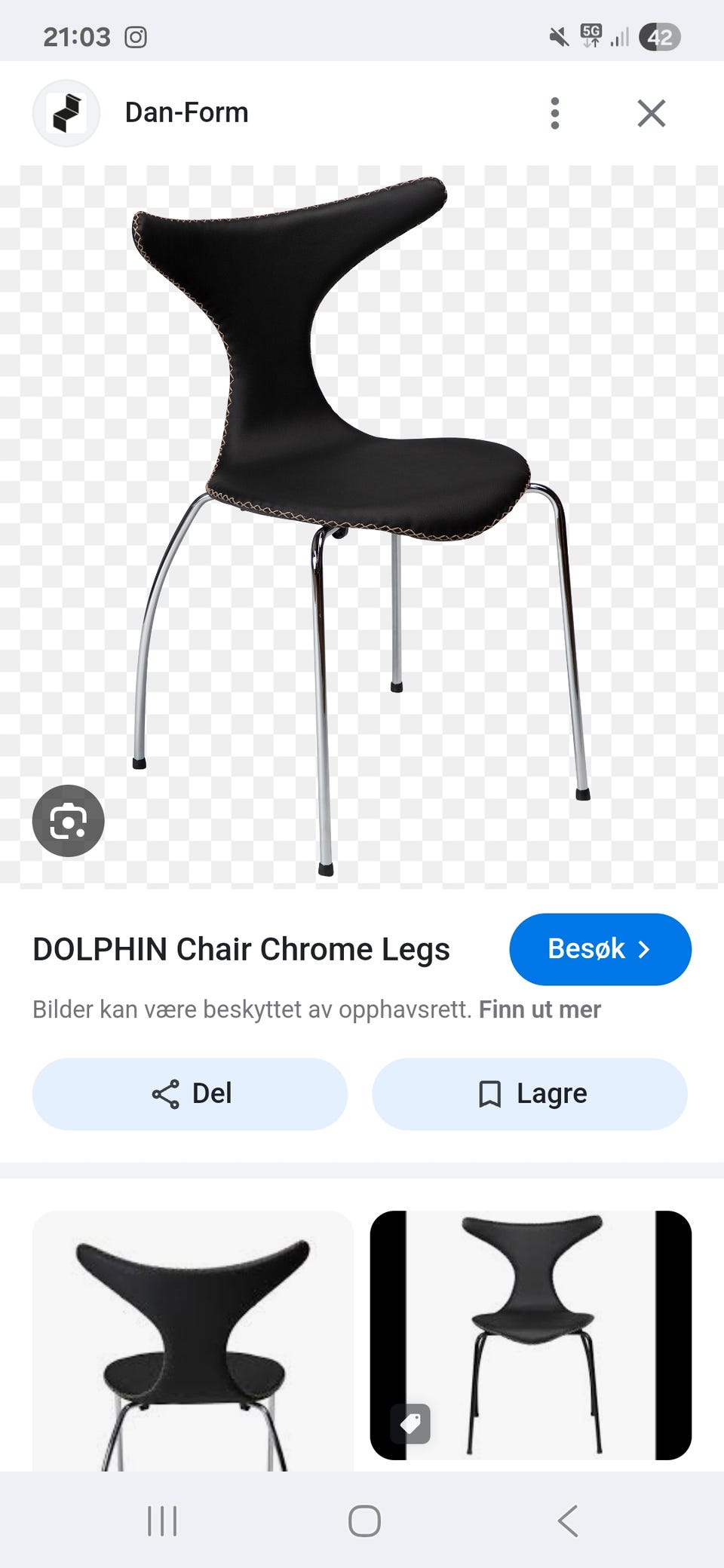Open the Finn ut mer link

(x=540, y=1009)
